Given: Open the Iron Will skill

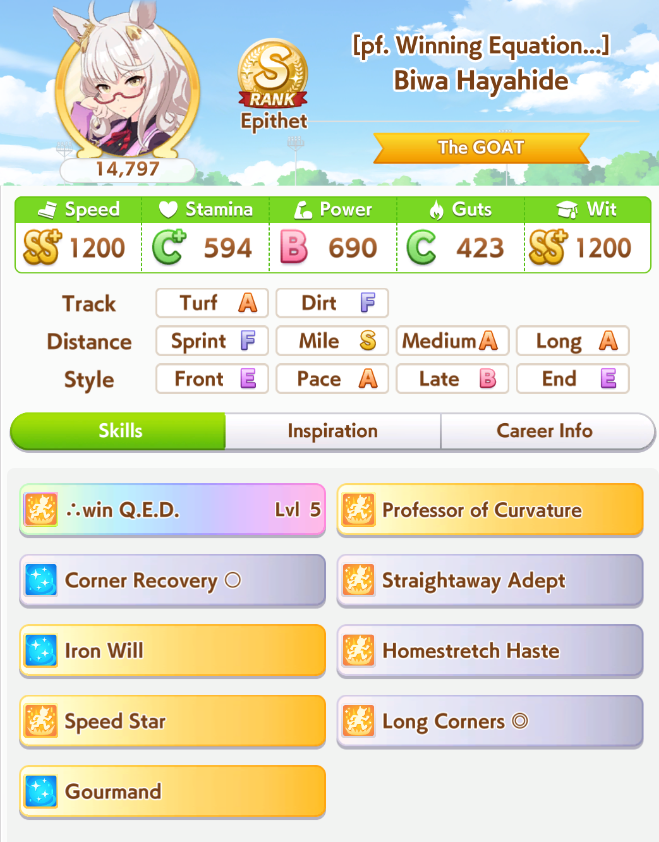Looking at the screenshot, I should 173,651.
